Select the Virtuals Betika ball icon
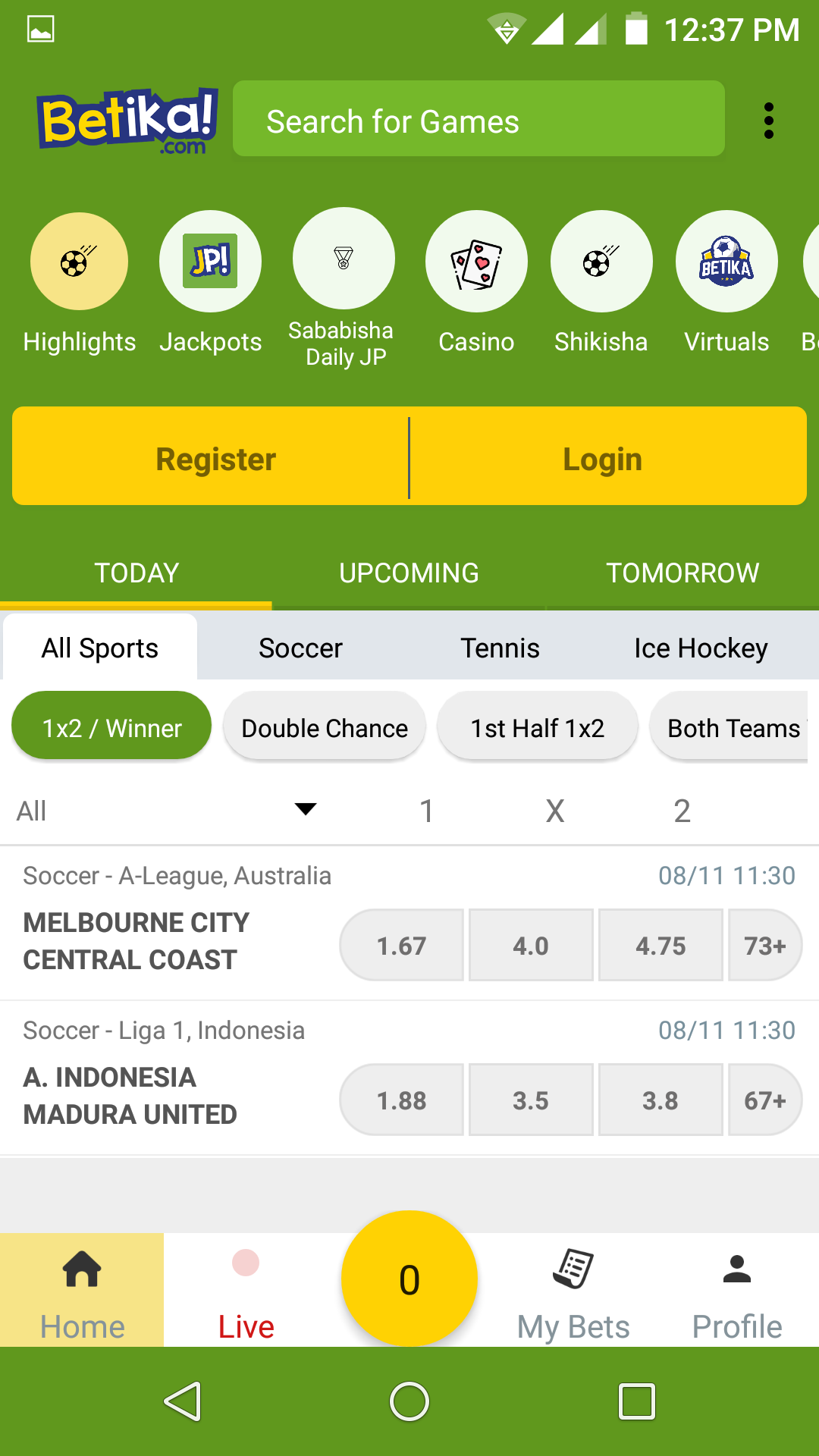 coord(726,260)
